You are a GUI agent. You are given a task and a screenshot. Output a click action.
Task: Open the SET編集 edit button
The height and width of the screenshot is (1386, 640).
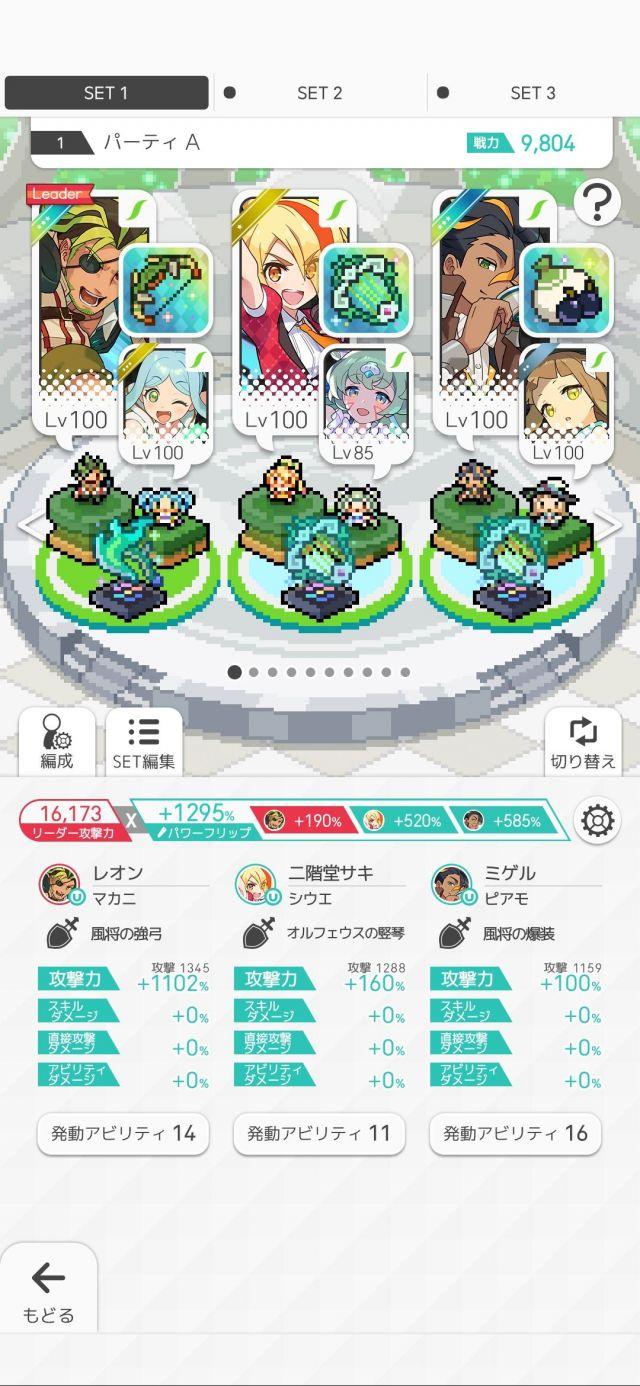pyautogui.click(x=143, y=742)
